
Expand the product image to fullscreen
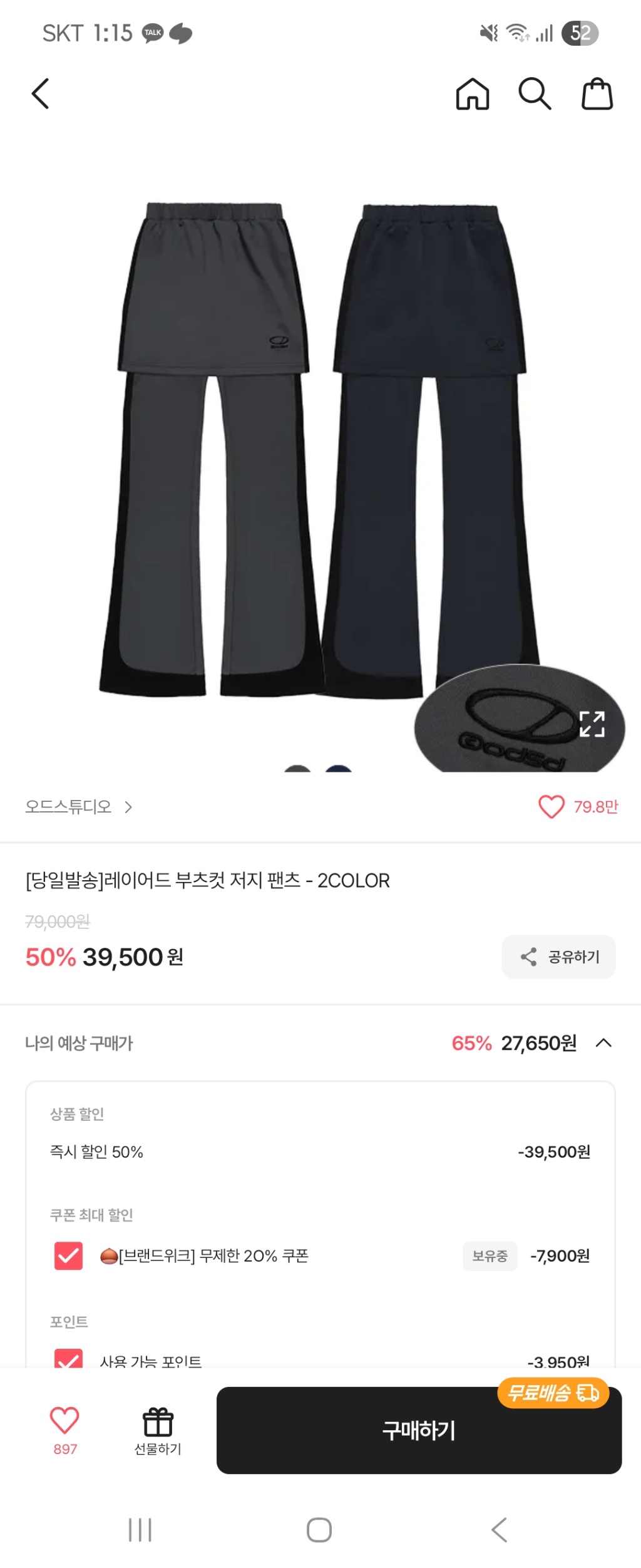(592, 724)
